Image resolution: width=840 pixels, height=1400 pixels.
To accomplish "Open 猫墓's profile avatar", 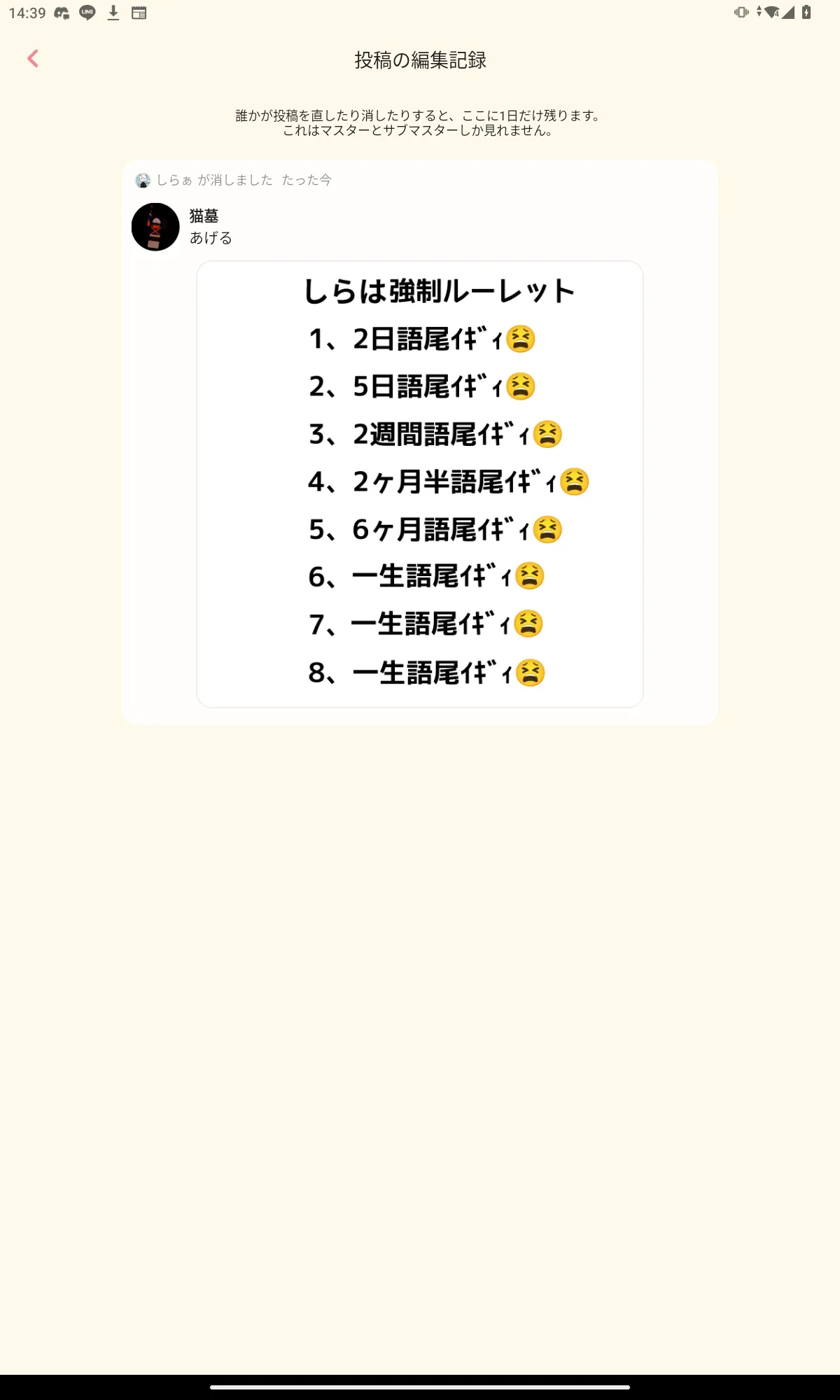I will click(155, 227).
